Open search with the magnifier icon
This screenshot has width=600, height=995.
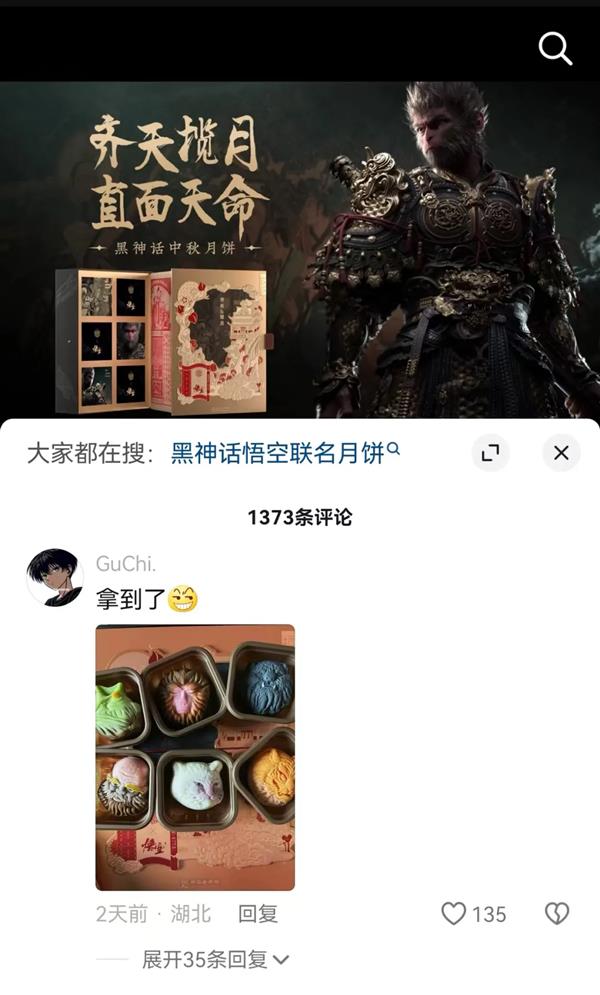(x=555, y=47)
